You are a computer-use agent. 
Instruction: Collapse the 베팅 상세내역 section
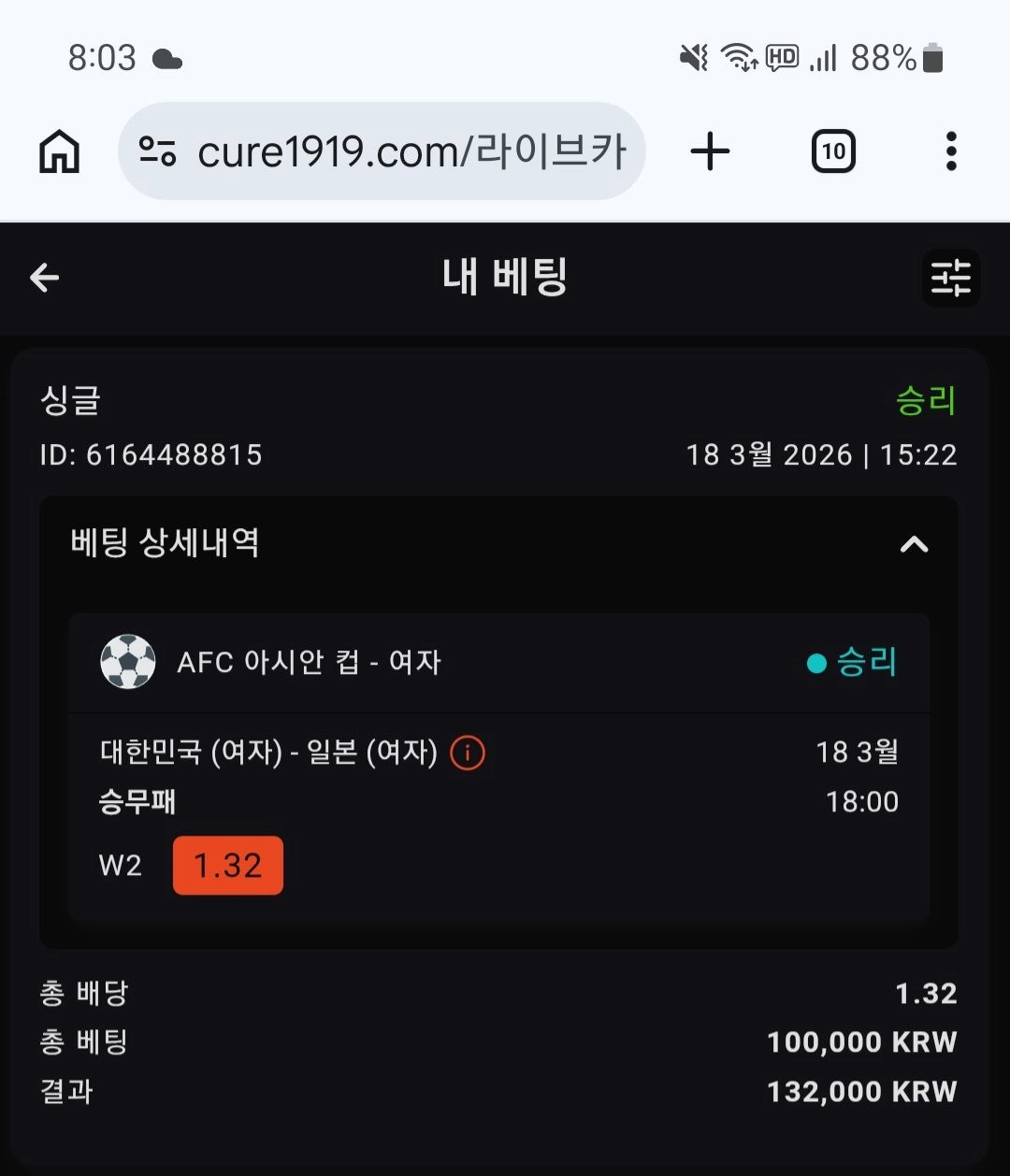[x=914, y=544]
